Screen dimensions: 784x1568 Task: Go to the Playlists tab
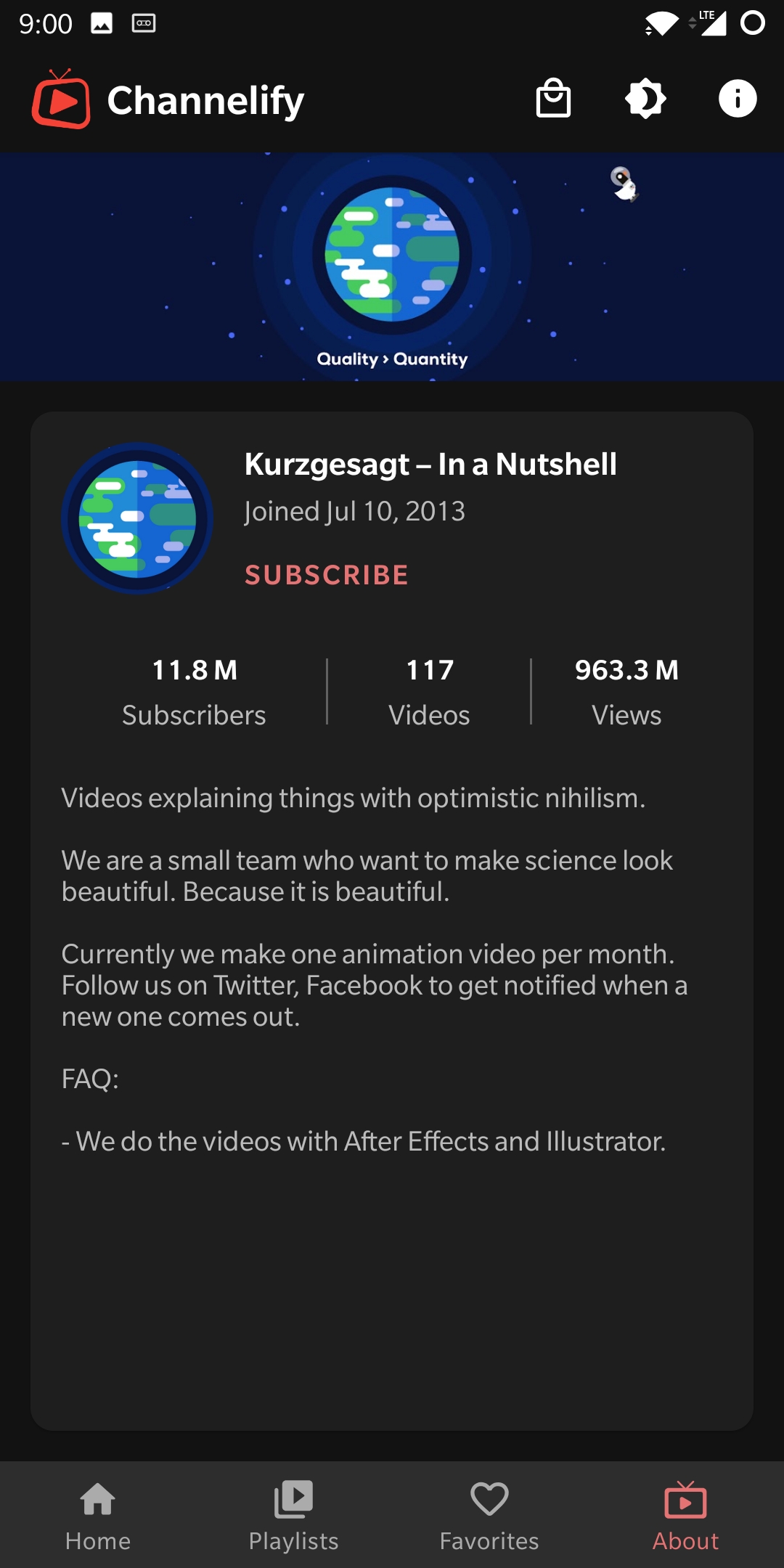click(294, 1516)
